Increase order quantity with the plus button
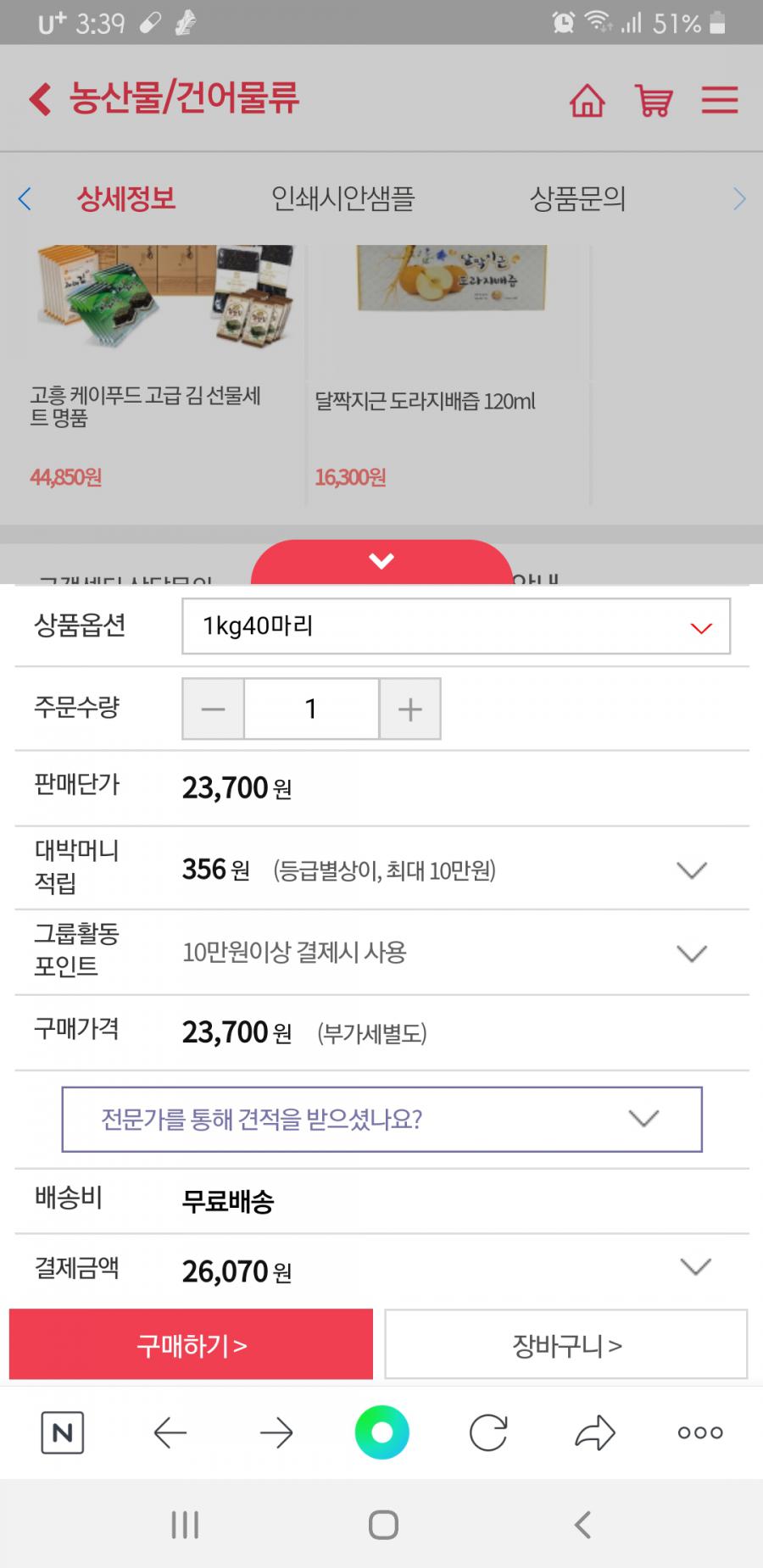 [x=409, y=709]
